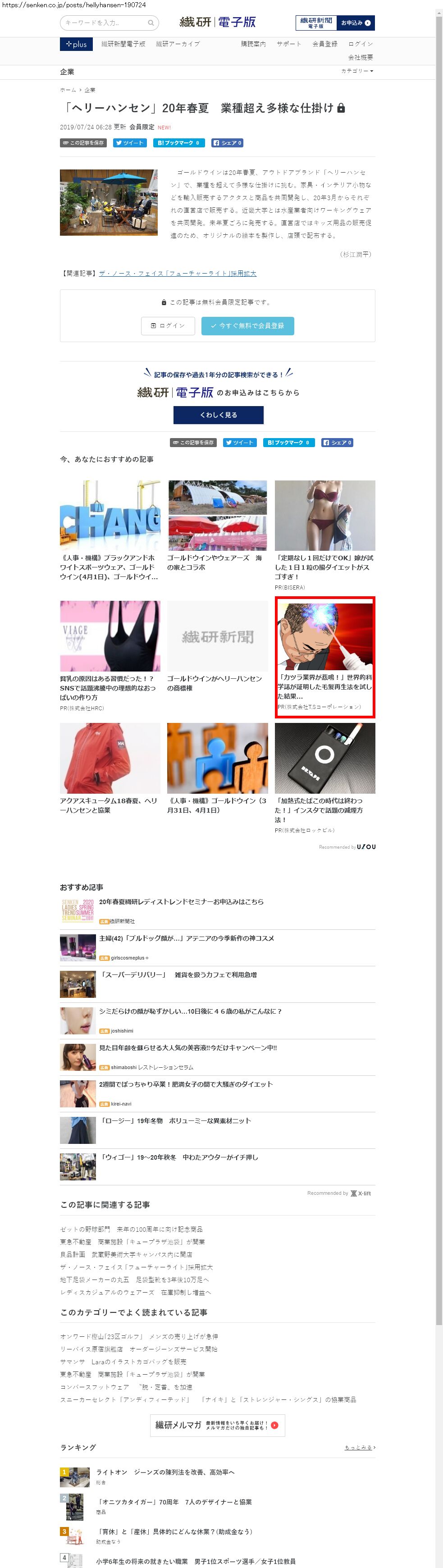Image resolution: width=443 pixels, height=1568 pixels.
Task: Open the plus tab
Action: click(x=76, y=44)
